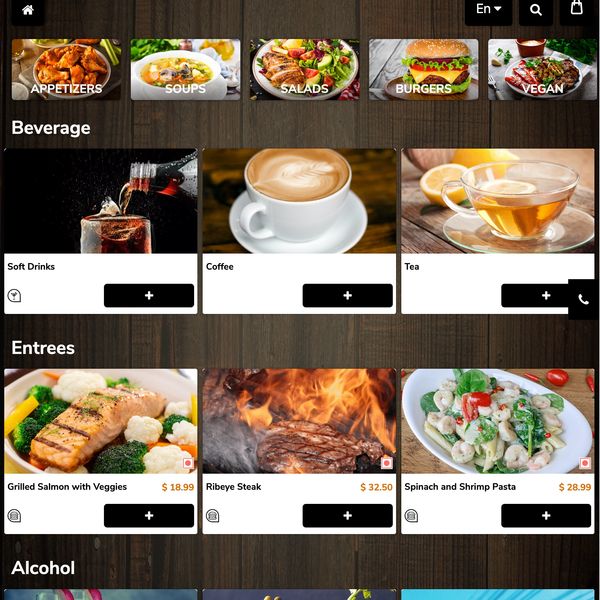Screen dimensions: 600x600
Task: Open the search icon
Action: (x=536, y=10)
